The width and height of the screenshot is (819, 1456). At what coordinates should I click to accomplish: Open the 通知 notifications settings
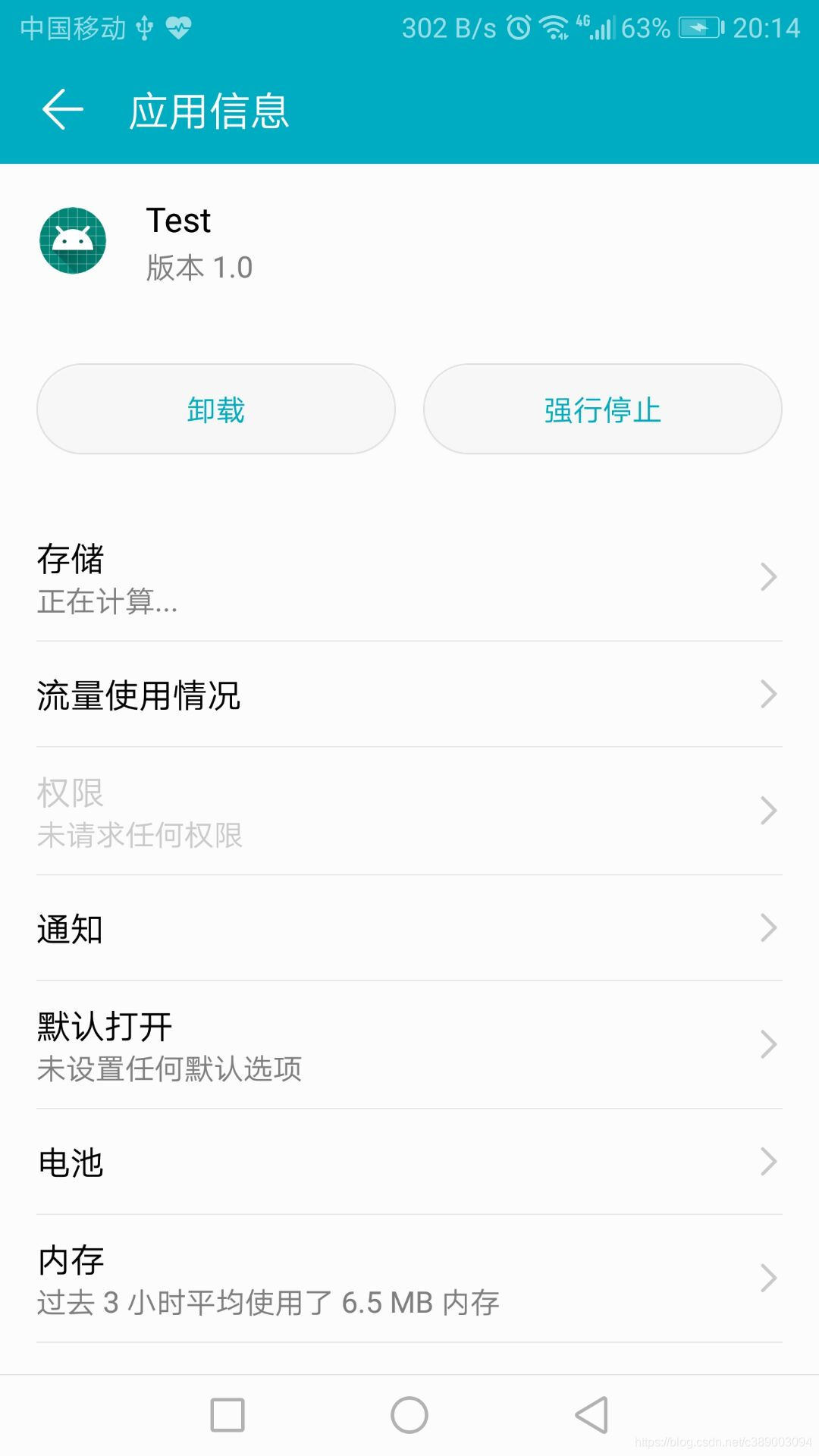click(409, 928)
